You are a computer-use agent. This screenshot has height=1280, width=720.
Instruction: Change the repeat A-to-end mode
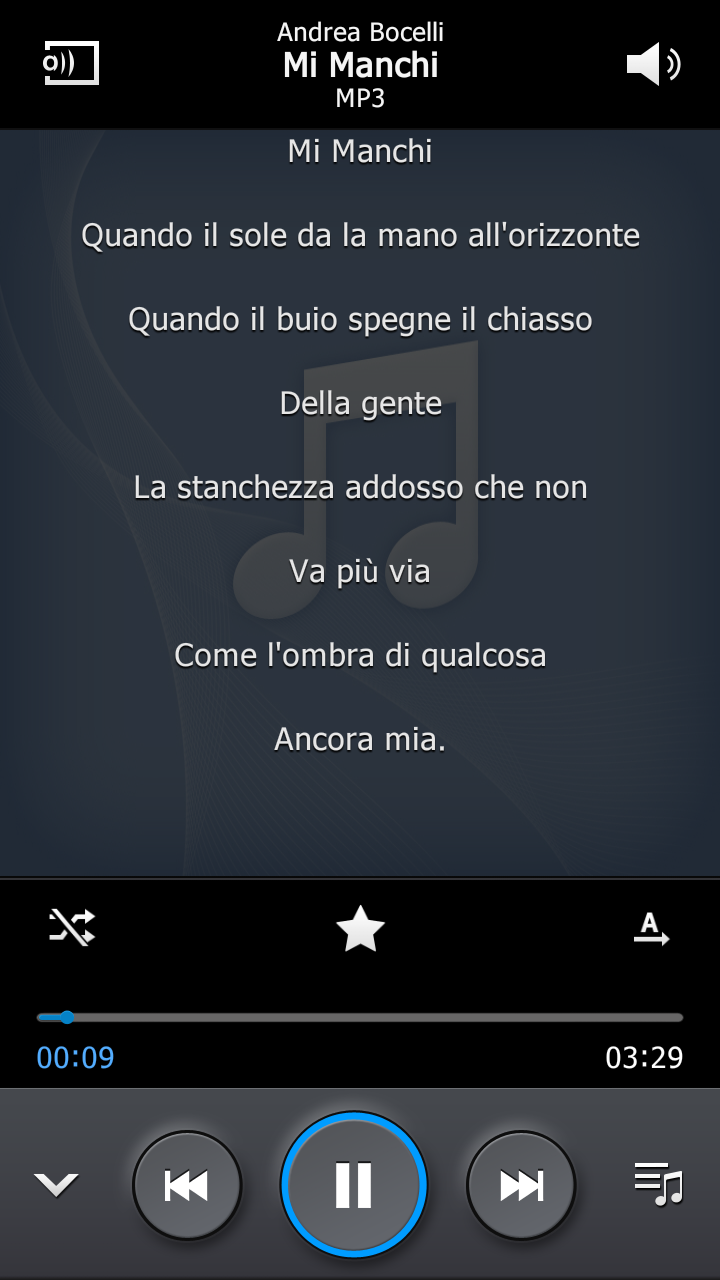[652, 929]
